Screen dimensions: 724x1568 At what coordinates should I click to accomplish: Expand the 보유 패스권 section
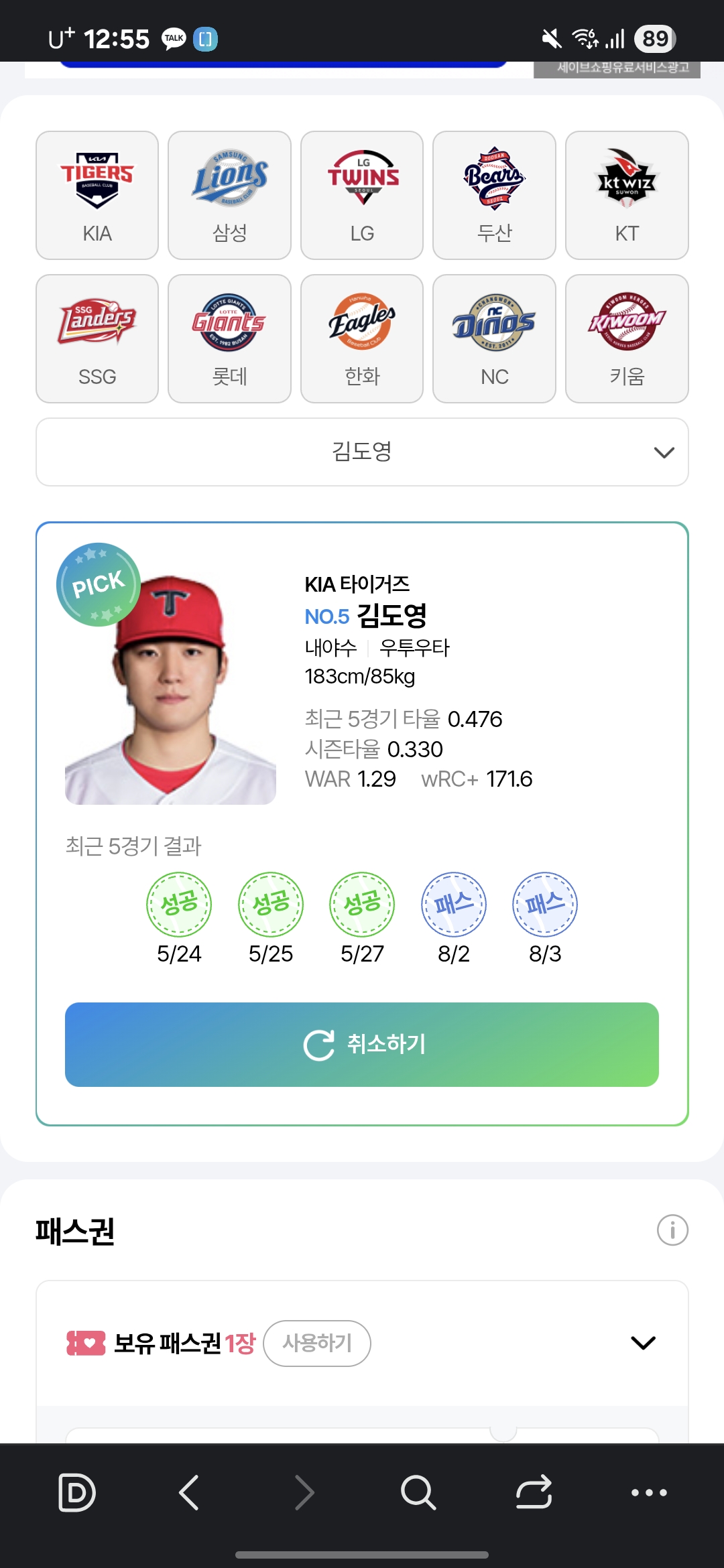pyautogui.click(x=643, y=1343)
